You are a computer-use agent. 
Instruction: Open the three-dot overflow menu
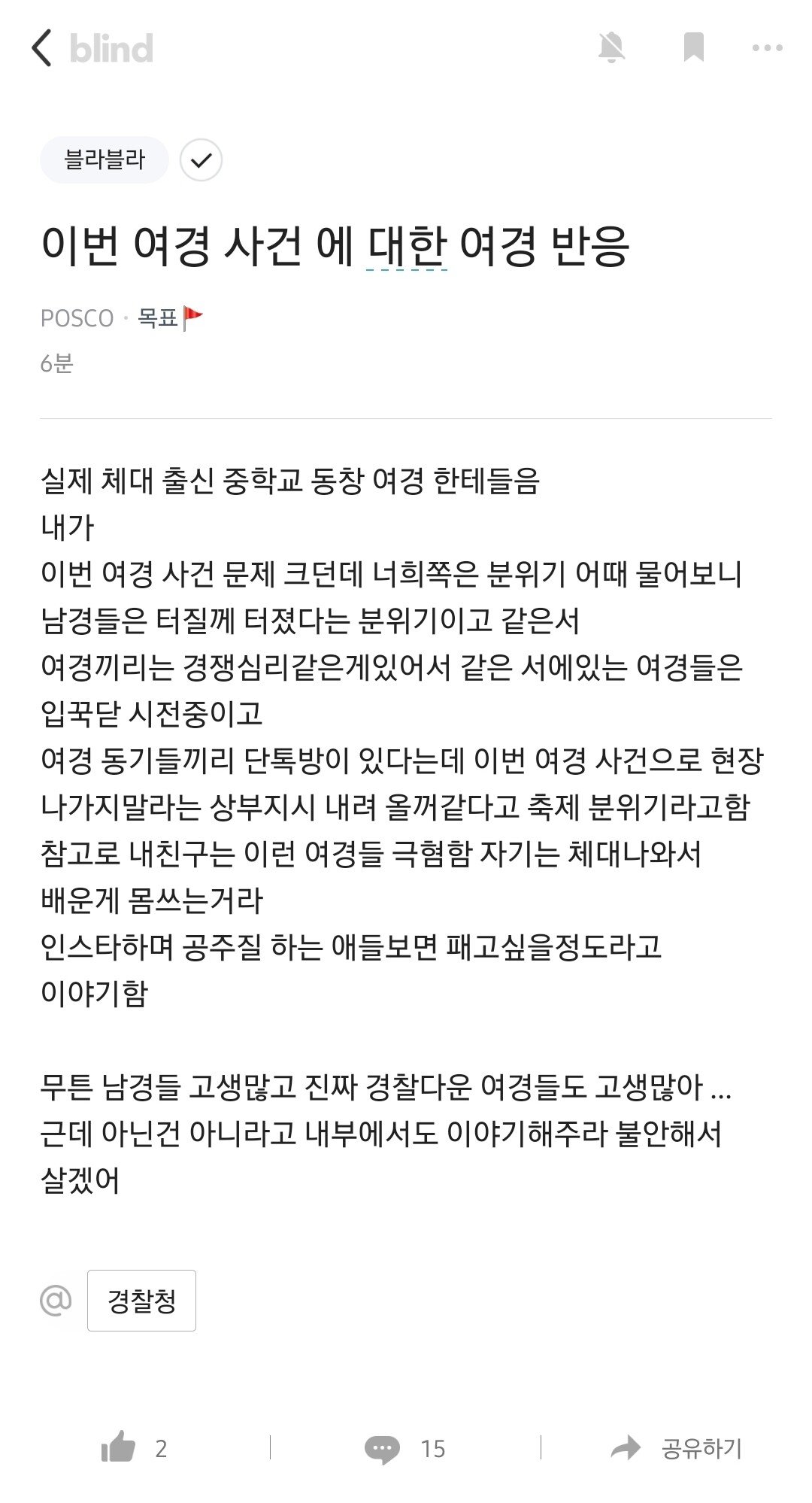(x=767, y=48)
